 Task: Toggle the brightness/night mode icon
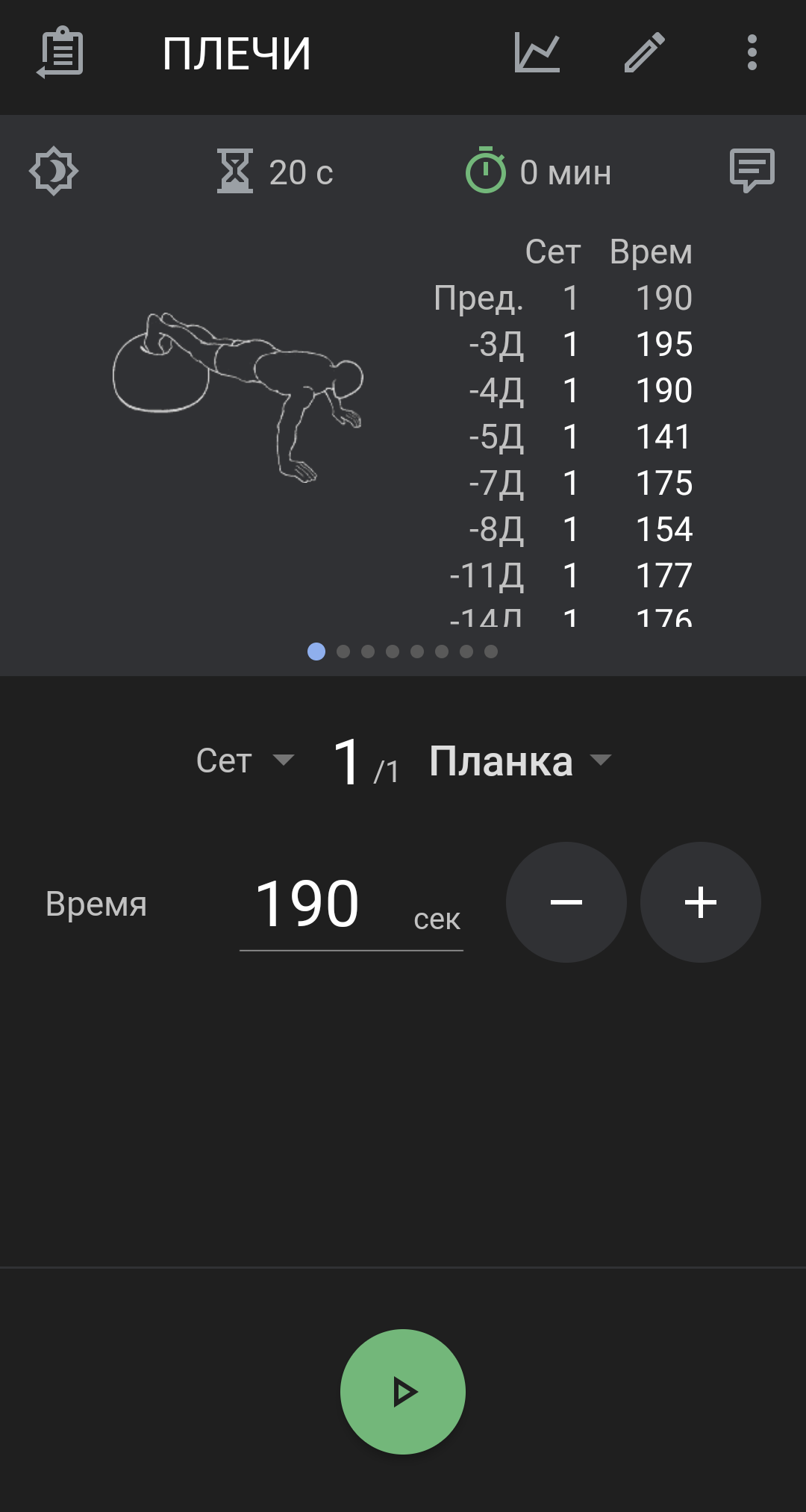coord(54,171)
